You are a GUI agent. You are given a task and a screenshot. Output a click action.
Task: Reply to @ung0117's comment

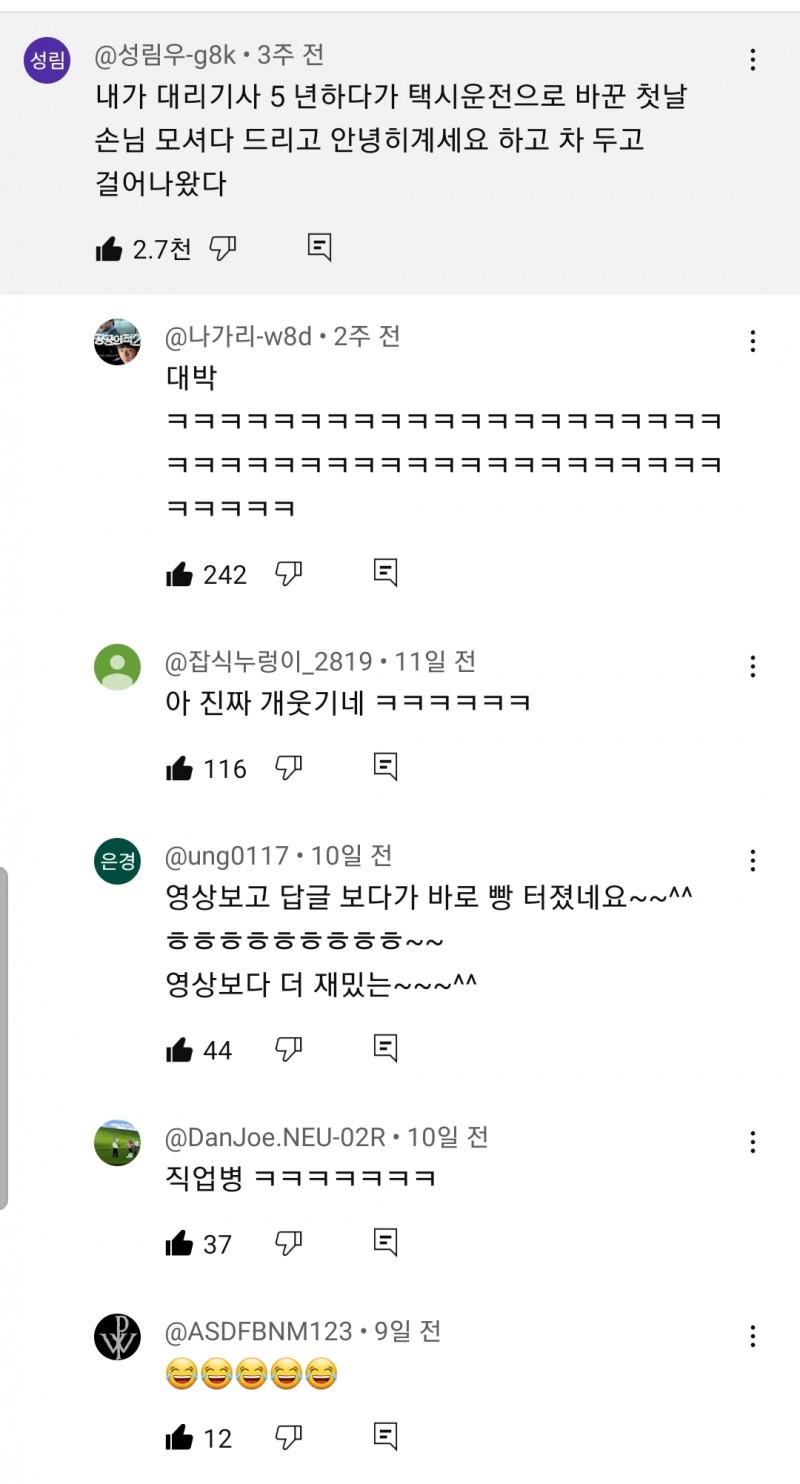pyautogui.click(x=385, y=1047)
